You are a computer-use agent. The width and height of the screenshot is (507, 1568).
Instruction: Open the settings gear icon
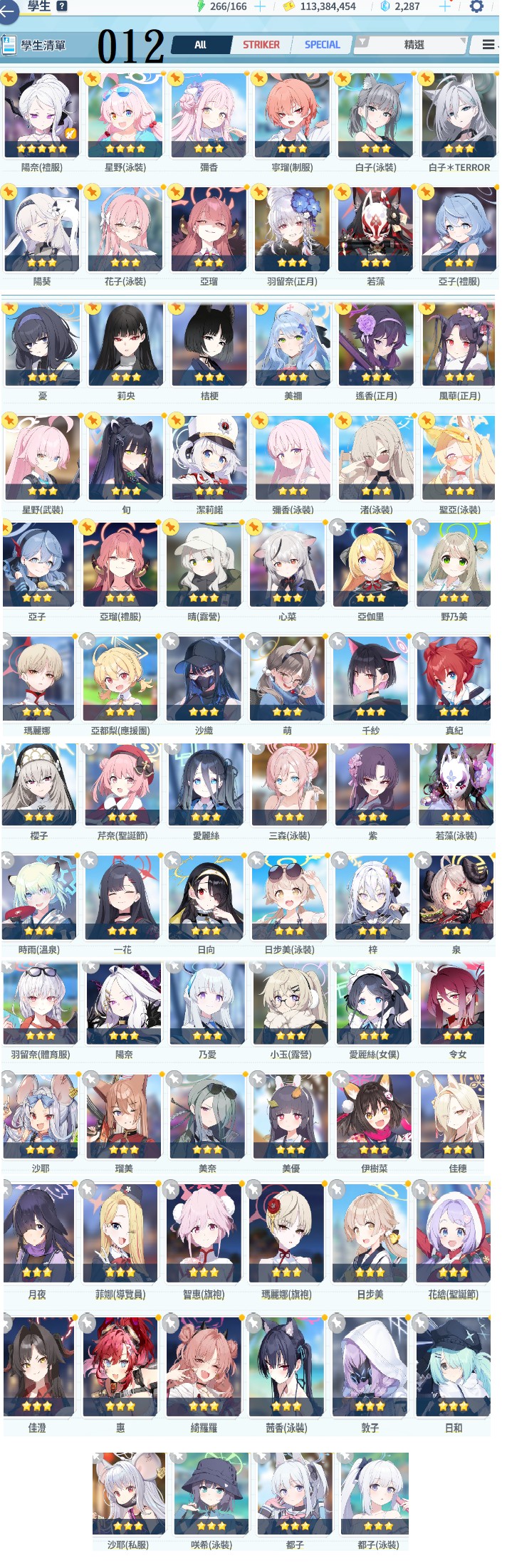click(476, 6)
